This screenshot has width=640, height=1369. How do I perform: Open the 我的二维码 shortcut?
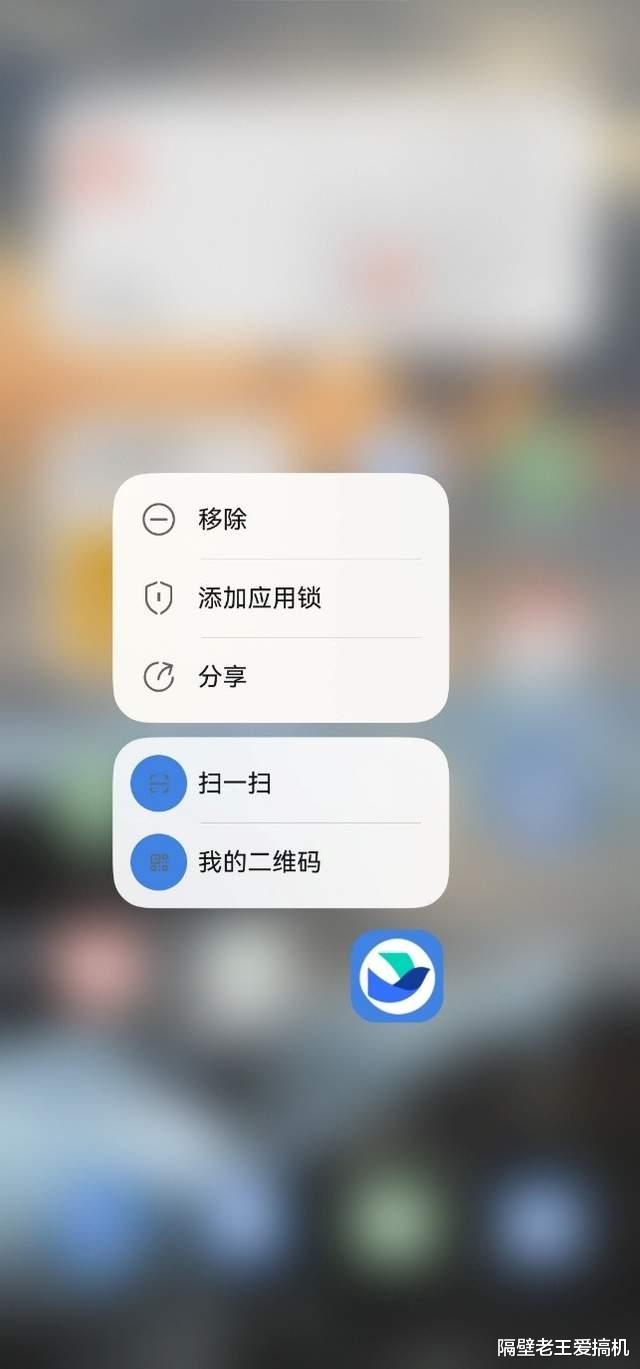click(x=281, y=862)
